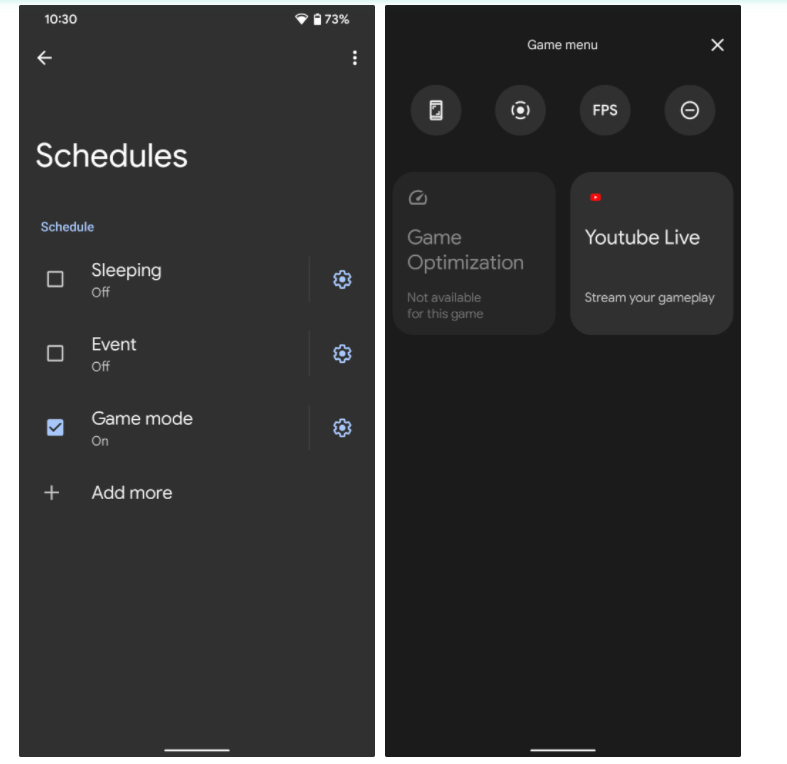Select the Game Optimization card
This screenshot has height=764, width=787.
[474, 253]
